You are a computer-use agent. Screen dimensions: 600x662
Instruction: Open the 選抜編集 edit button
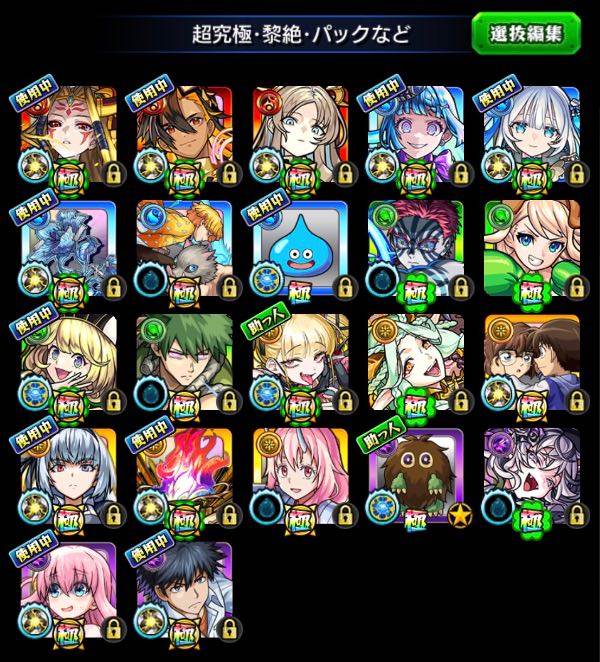pos(525,33)
